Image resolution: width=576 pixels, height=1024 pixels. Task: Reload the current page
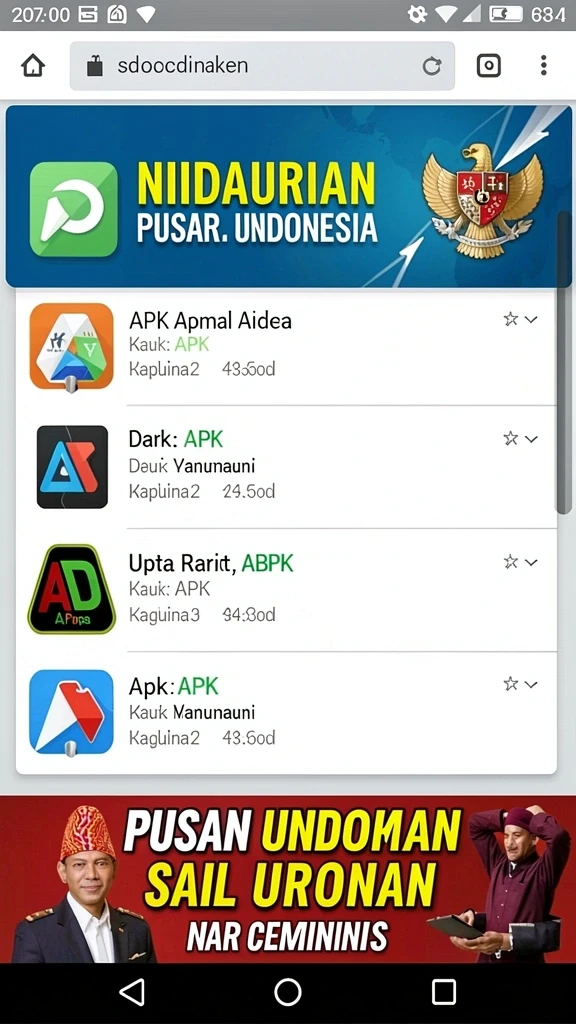click(x=432, y=66)
